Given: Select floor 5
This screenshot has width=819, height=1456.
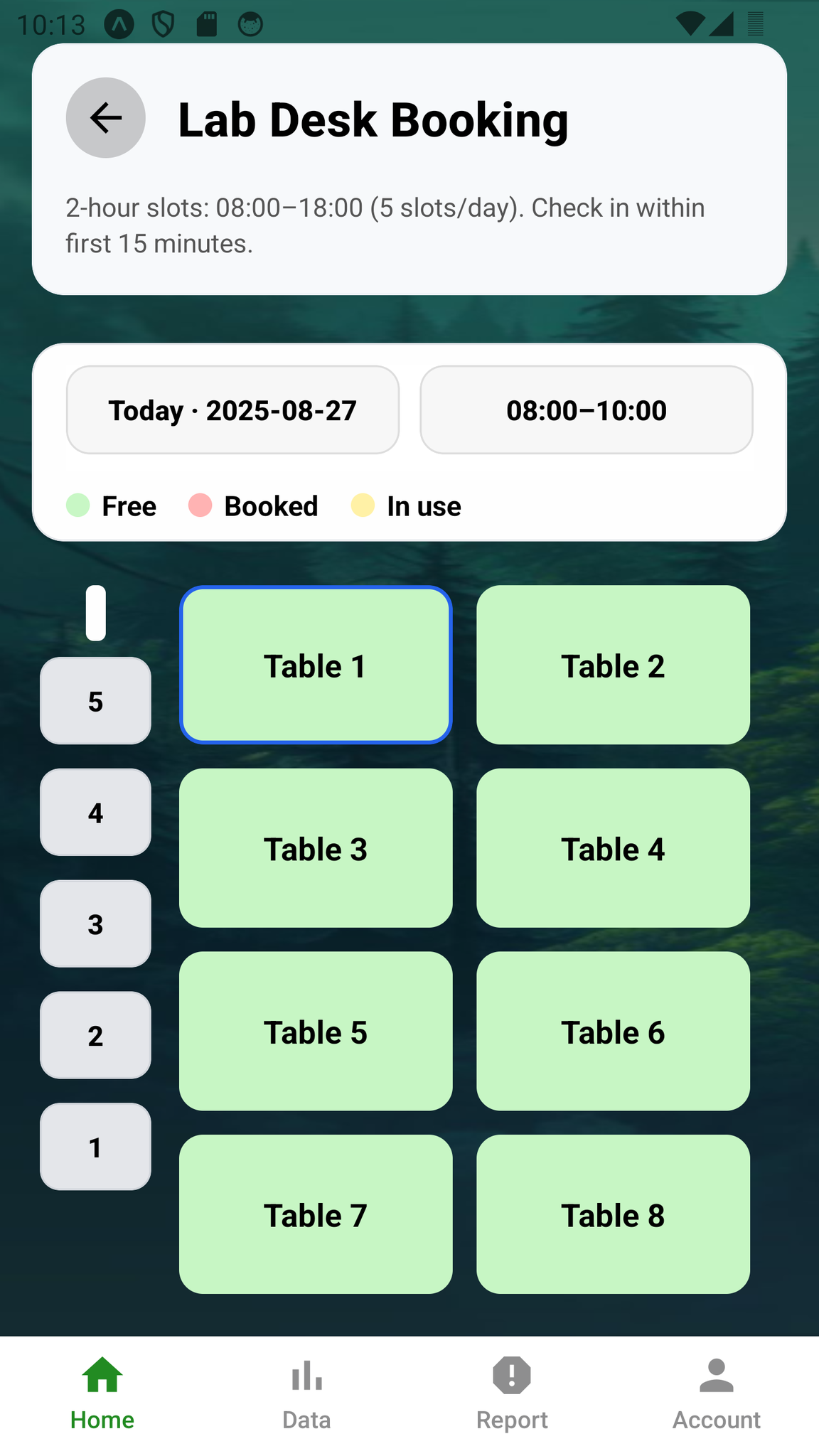Looking at the screenshot, I should tap(95, 701).
